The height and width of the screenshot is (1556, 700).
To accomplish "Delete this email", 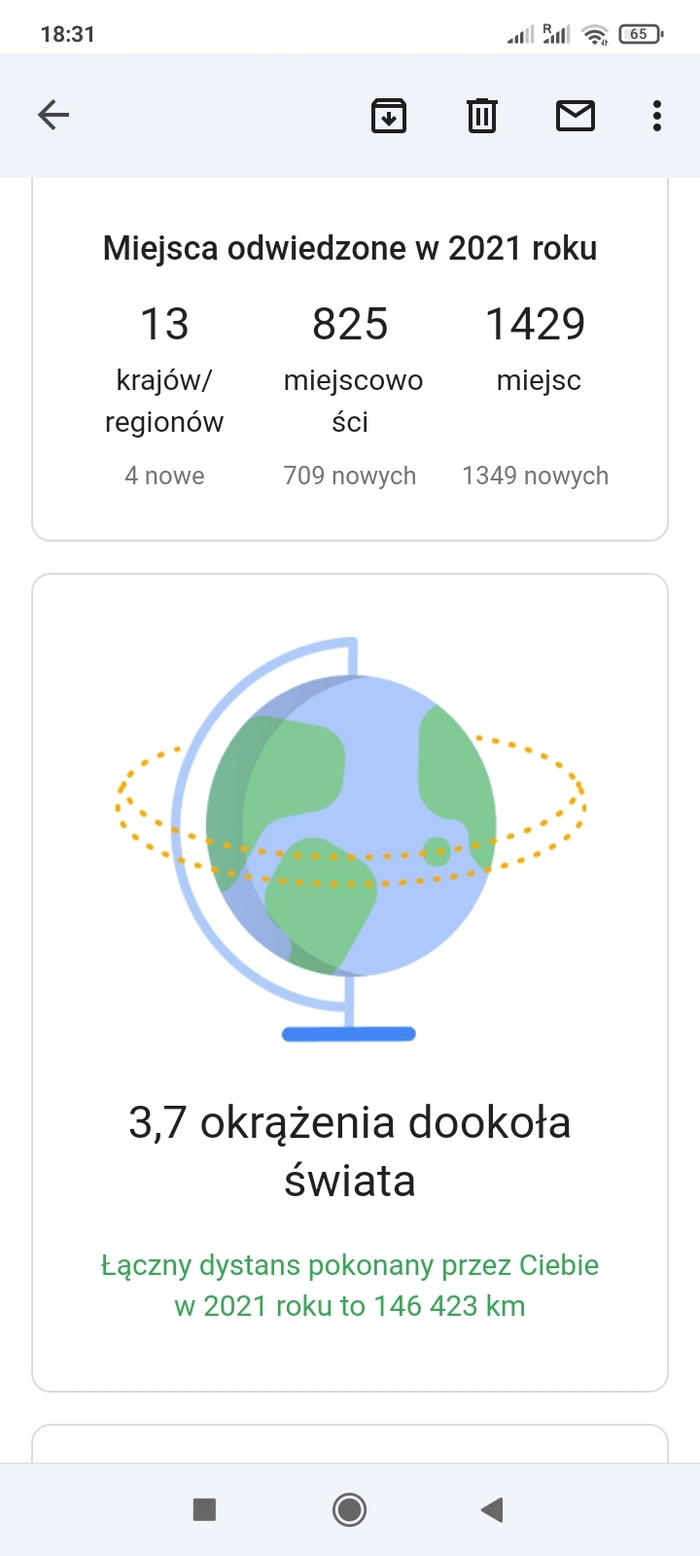I will (482, 116).
